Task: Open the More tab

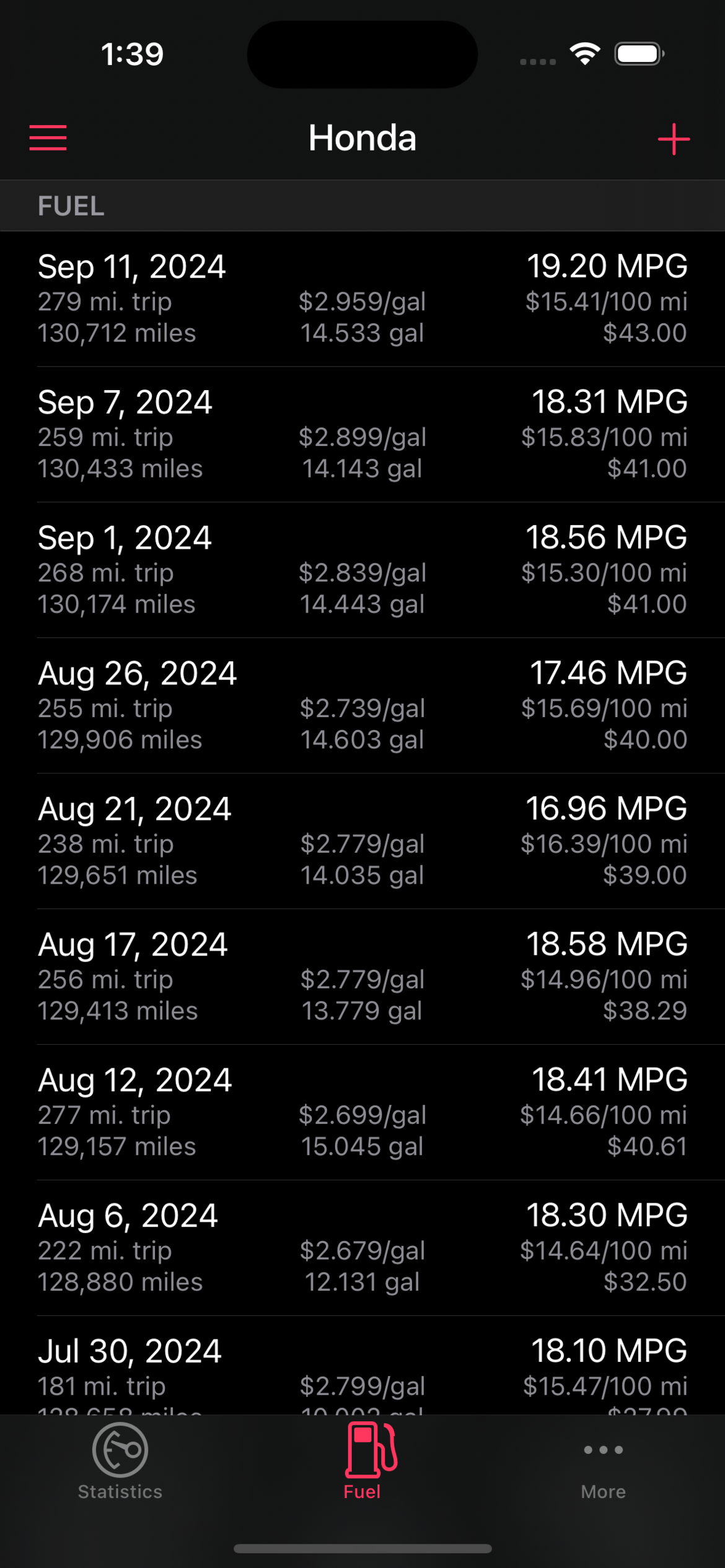Action: [604, 1469]
